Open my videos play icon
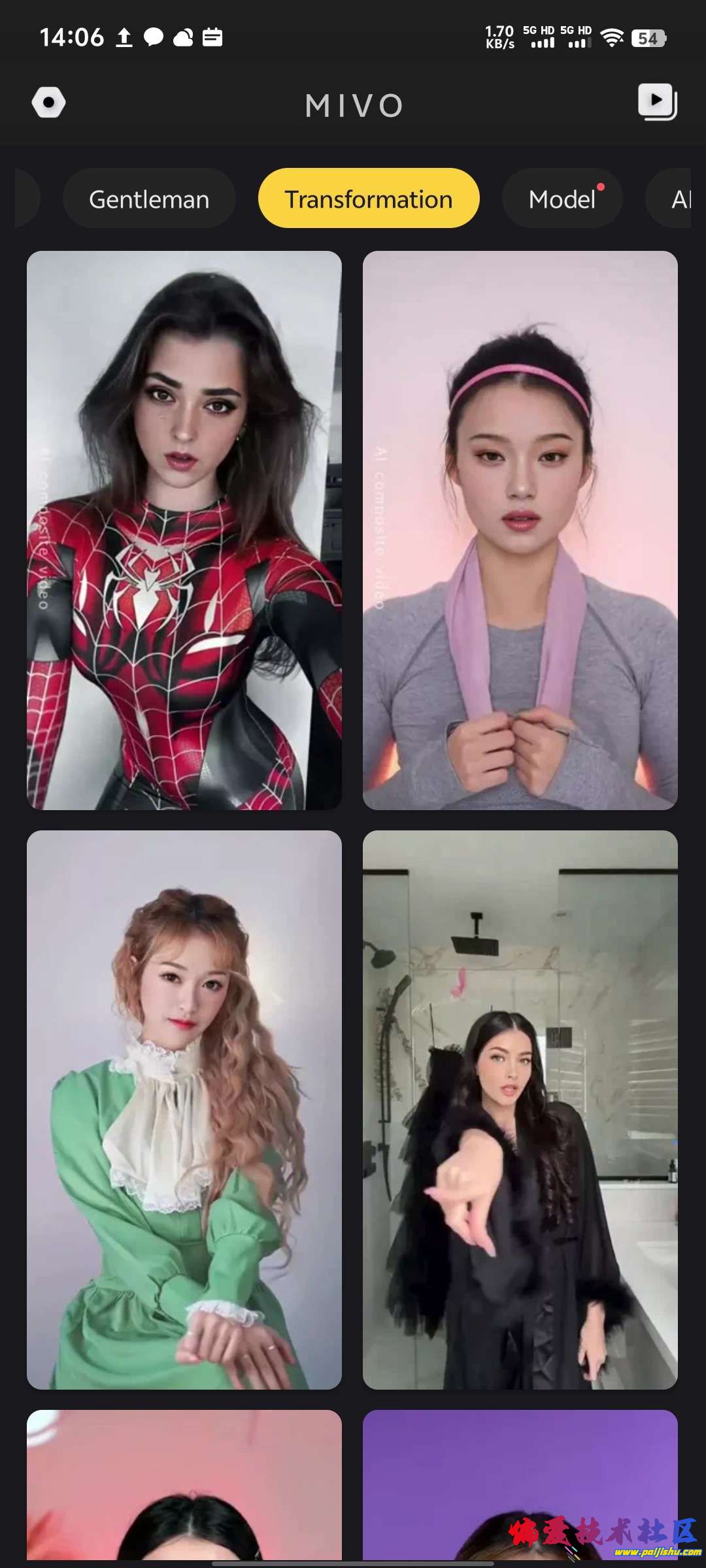706x1568 pixels. (657, 102)
